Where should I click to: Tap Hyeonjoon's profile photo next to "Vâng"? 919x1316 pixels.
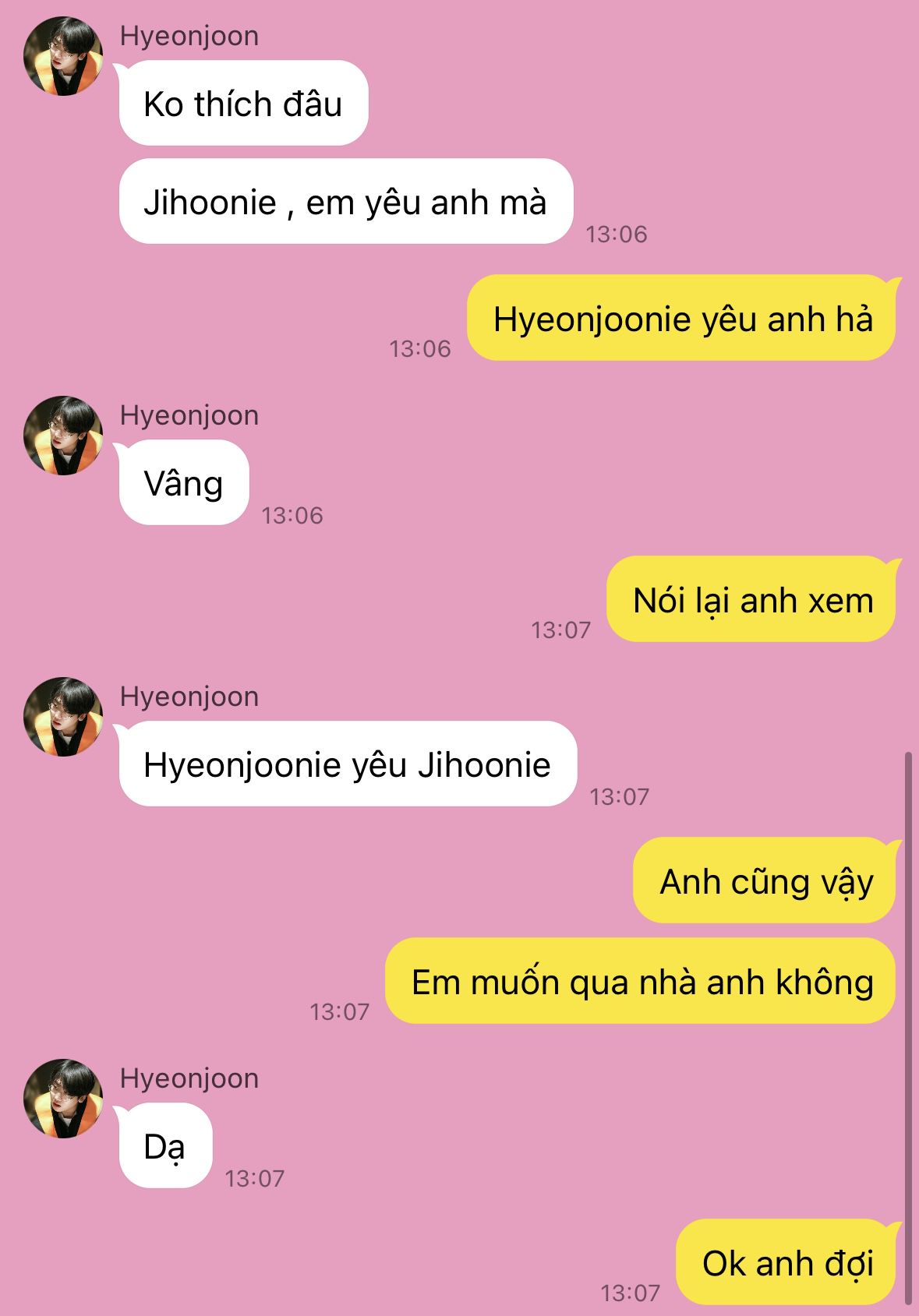coord(63,436)
